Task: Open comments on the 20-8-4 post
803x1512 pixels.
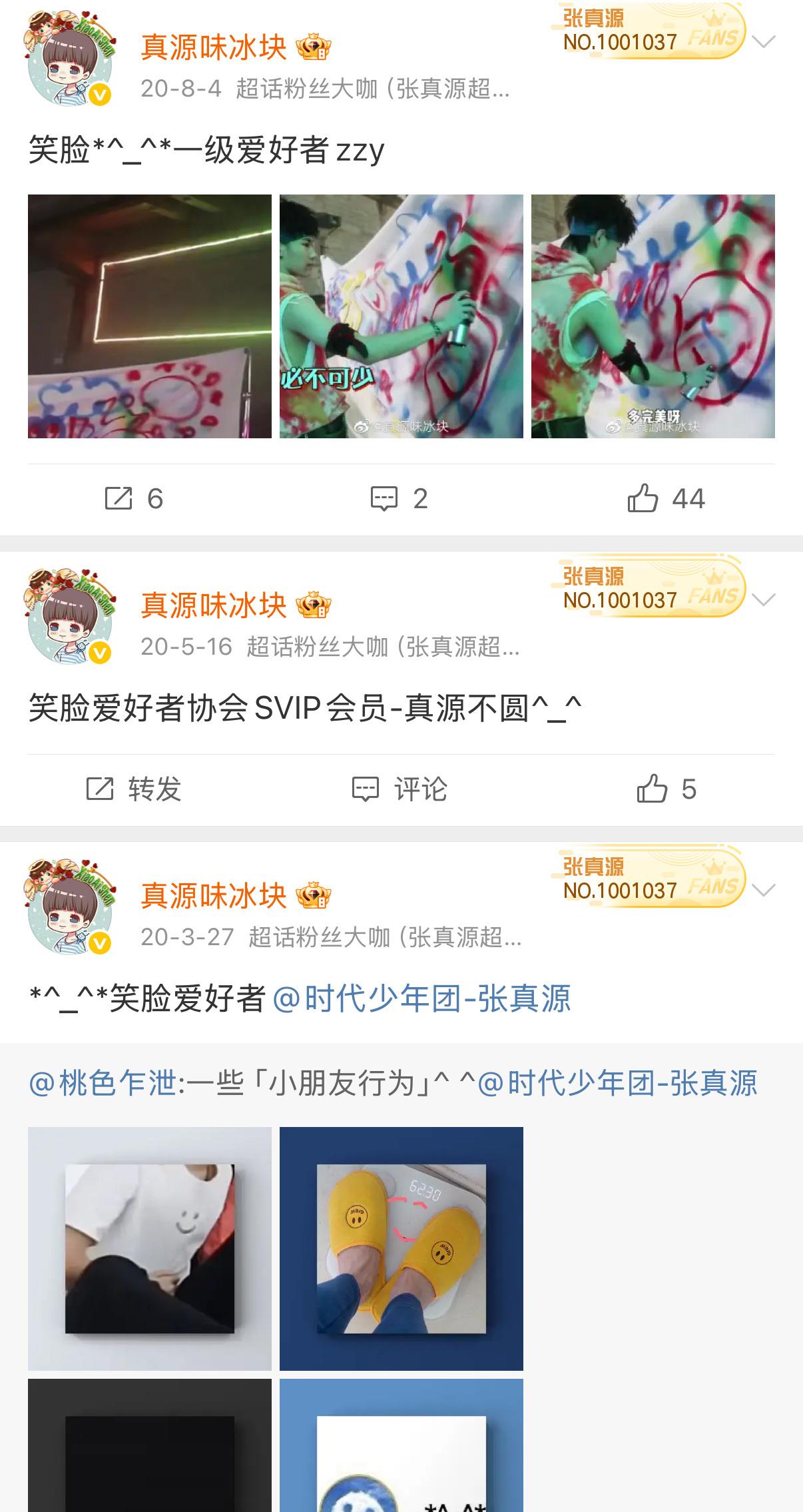Action: coord(399,498)
